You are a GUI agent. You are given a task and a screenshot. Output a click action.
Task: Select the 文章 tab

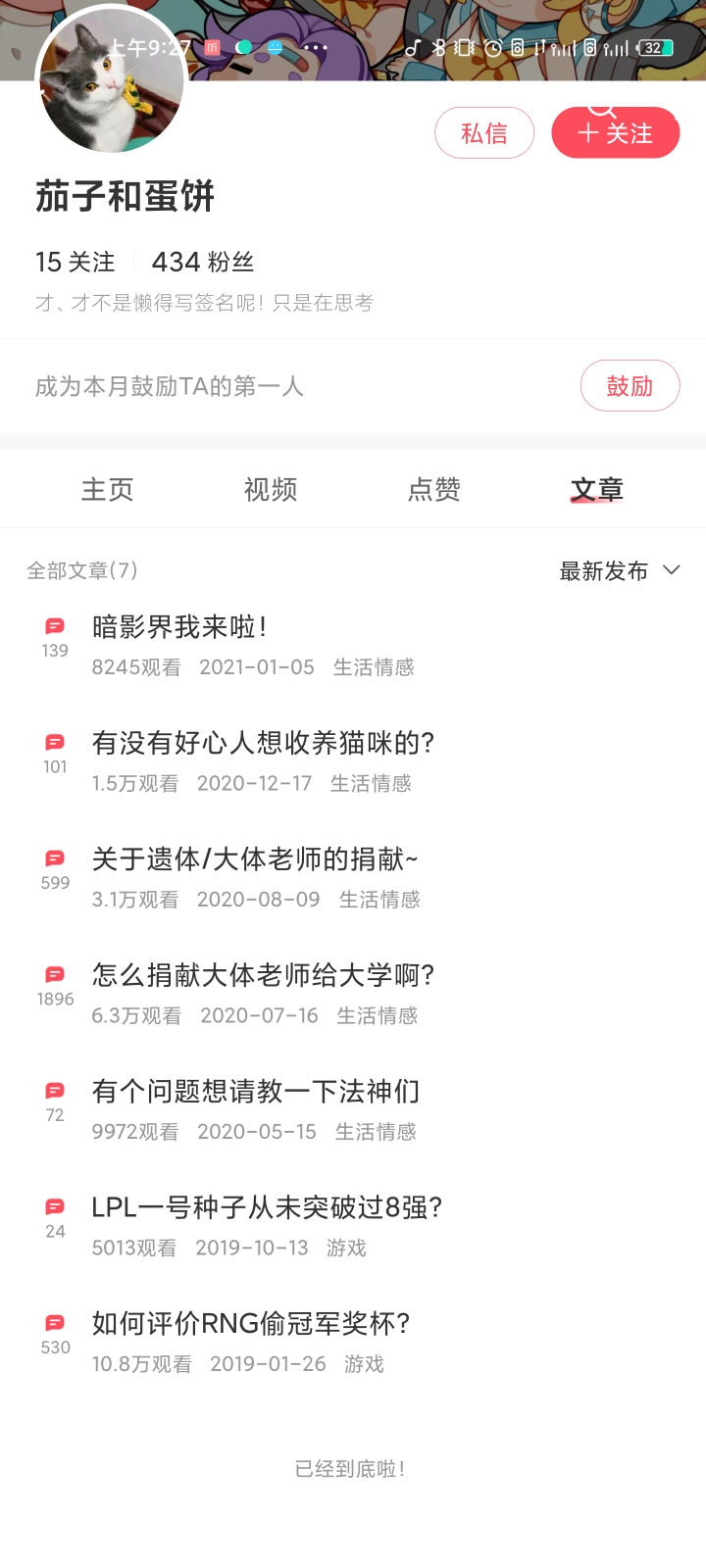pos(597,489)
